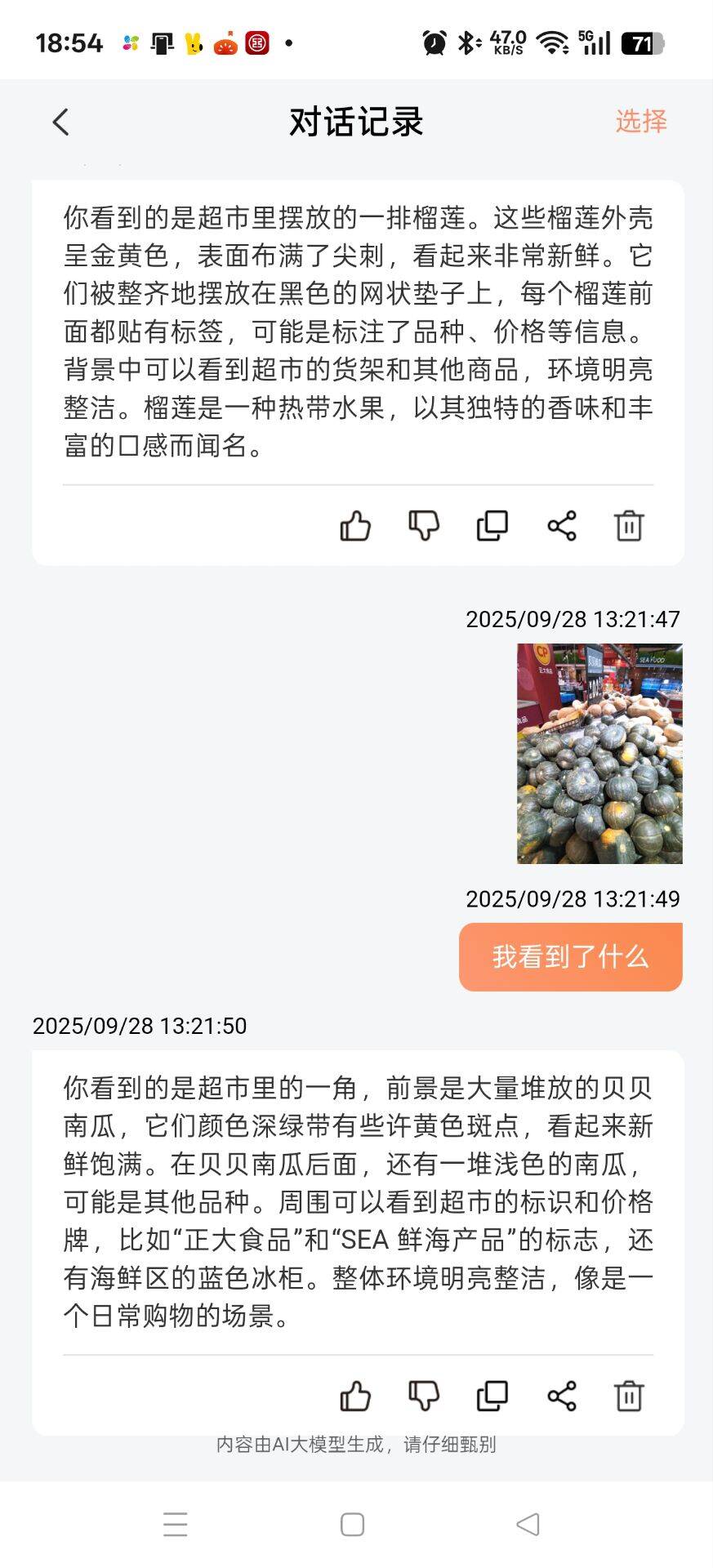Copy the durian description reply
713x1568 pixels.
tap(492, 526)
